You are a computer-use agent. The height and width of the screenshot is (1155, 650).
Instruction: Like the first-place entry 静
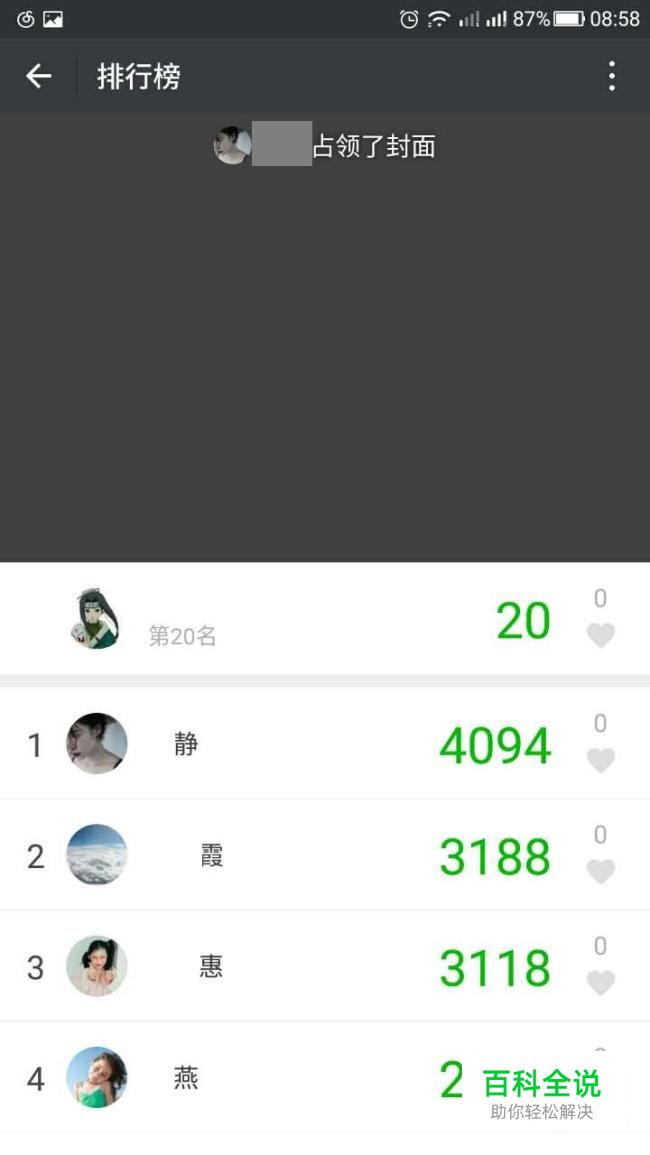point(600,760)
